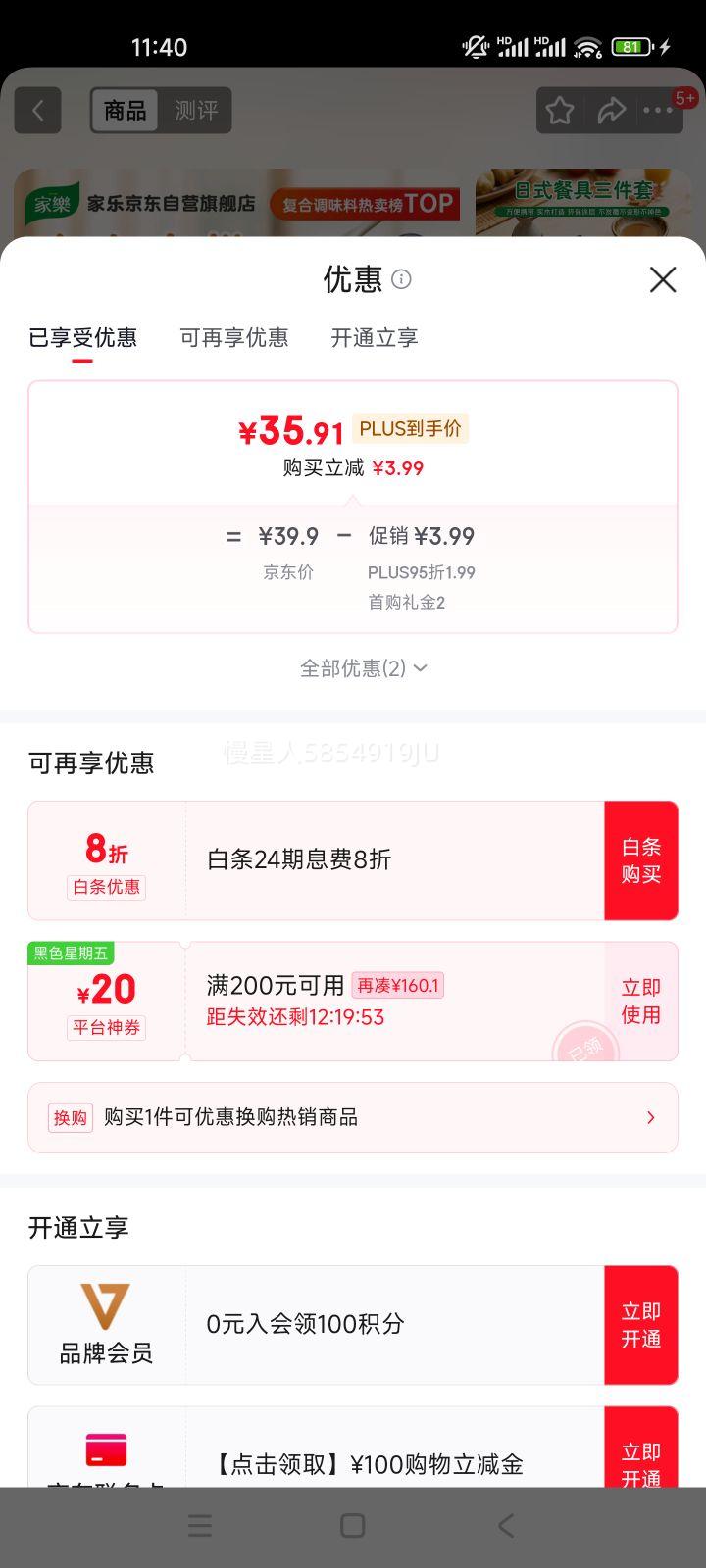Click 白条购买 to pay with Baitiao

click(x=641, y=860)
